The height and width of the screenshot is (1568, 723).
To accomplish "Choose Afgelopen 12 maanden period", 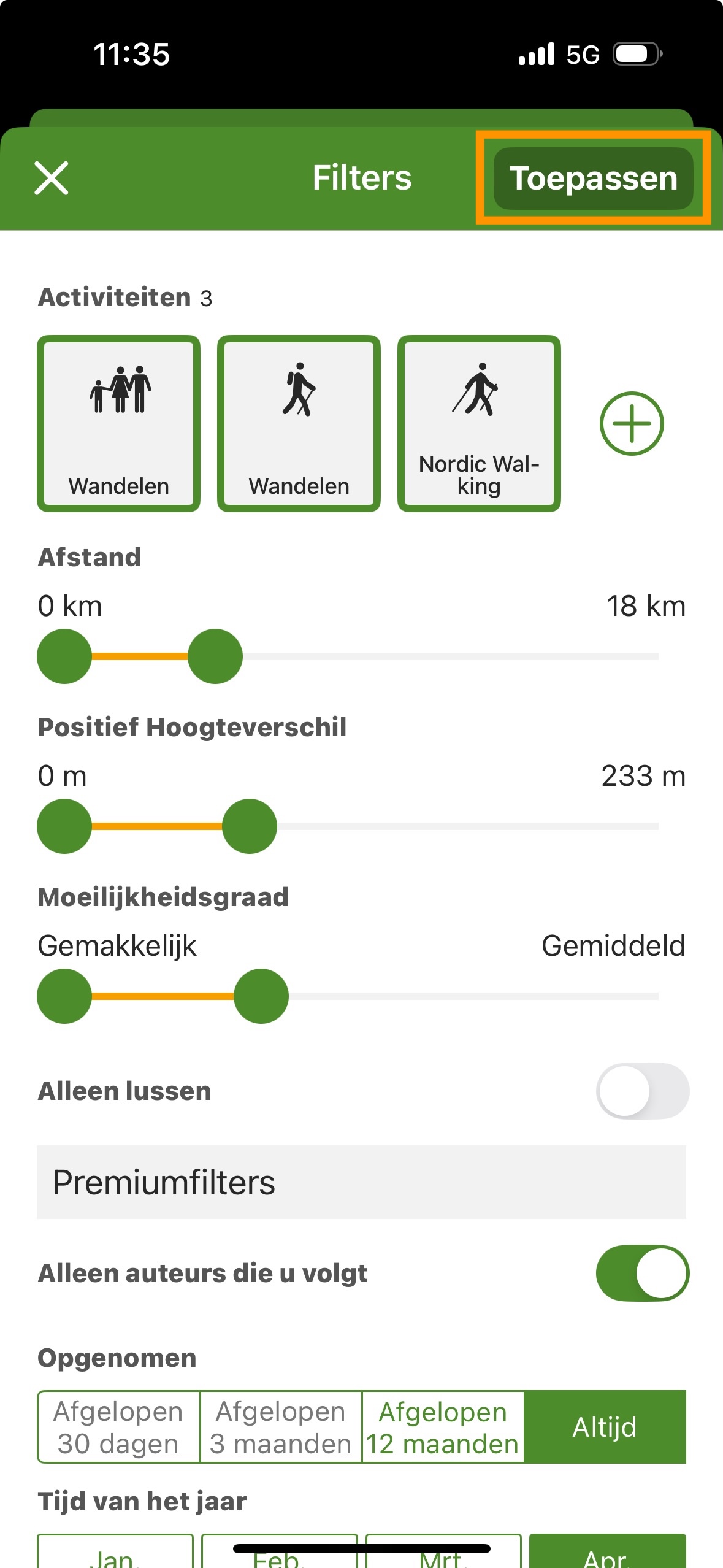I will pyautogui.click(x=443, y=1427).
